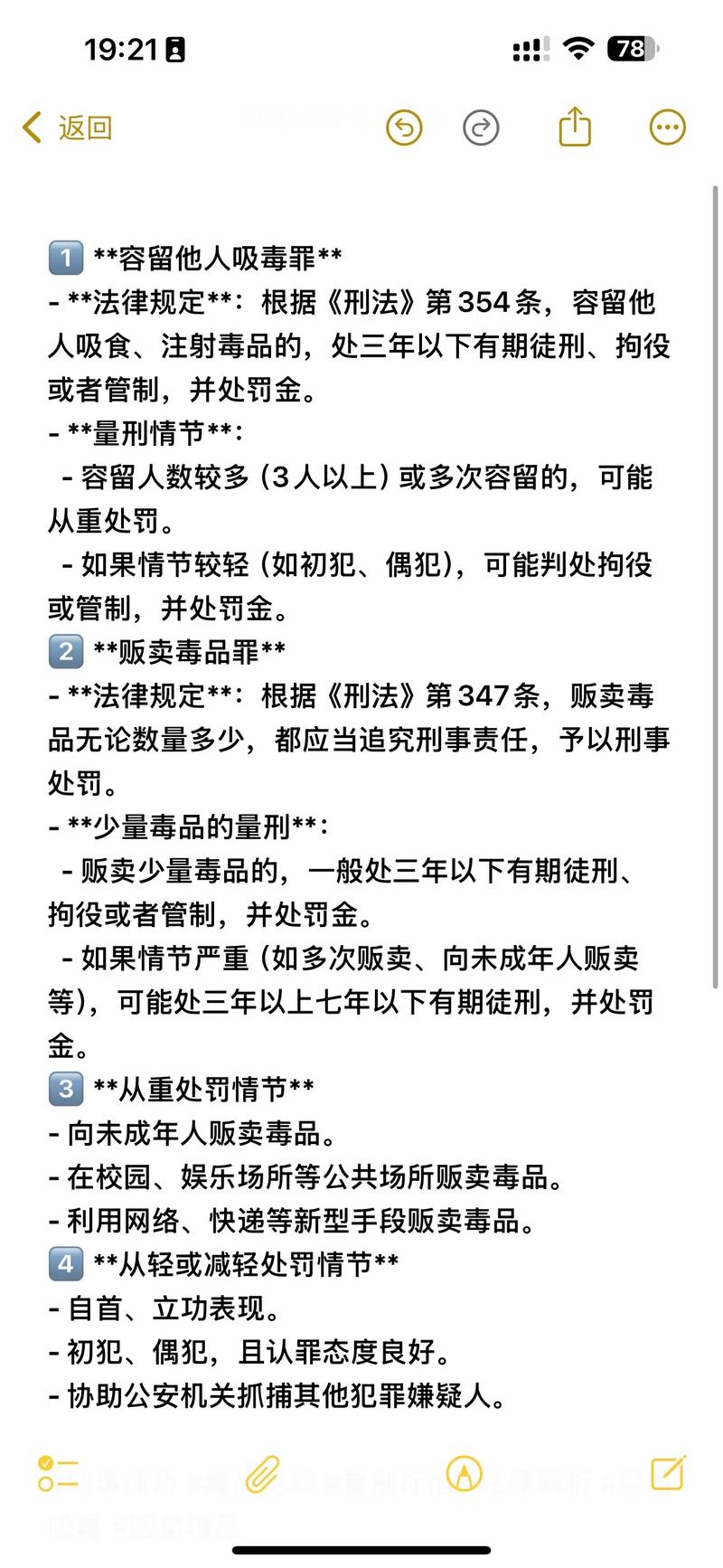The width and height of the screenshot is (723, 1568).
Task: Select the 4️⃣ badge before 从轻或减轻处罚情节
Action: [64, 1266]
